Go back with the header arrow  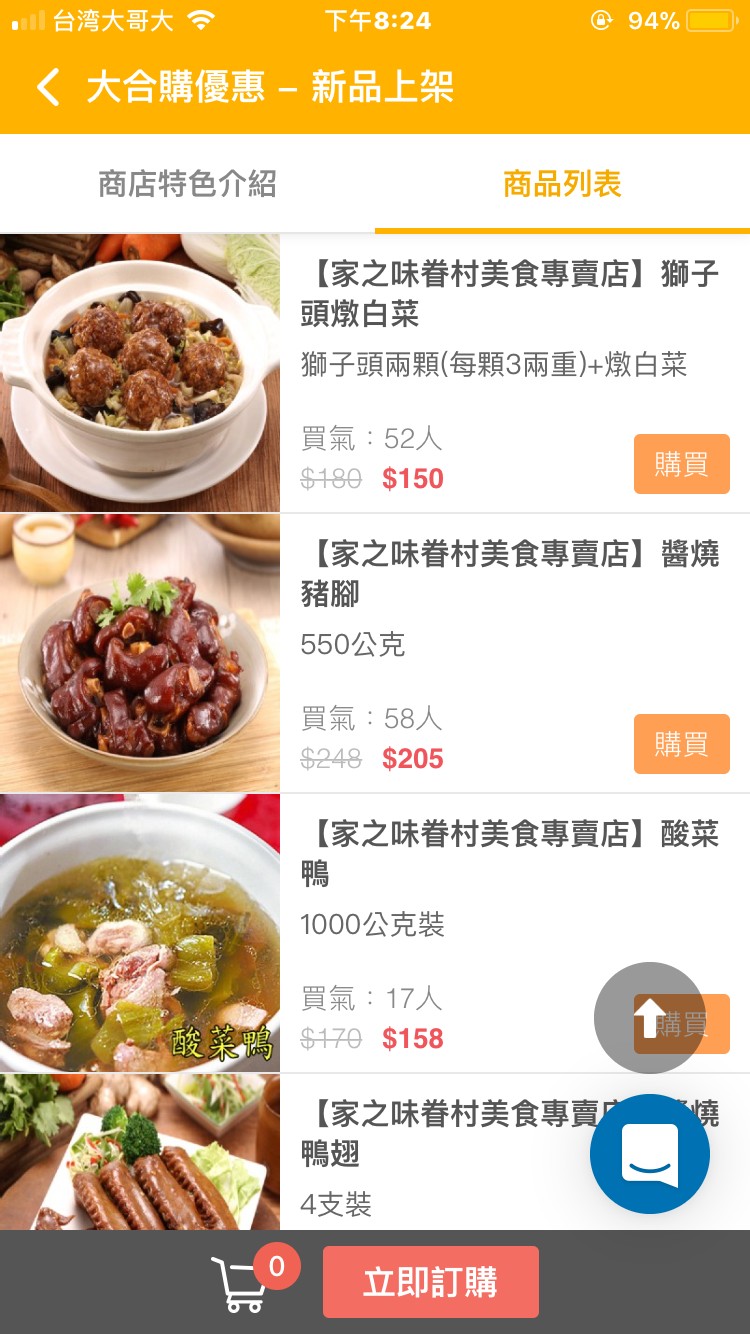pyautogui.click(x=48, y=87)
